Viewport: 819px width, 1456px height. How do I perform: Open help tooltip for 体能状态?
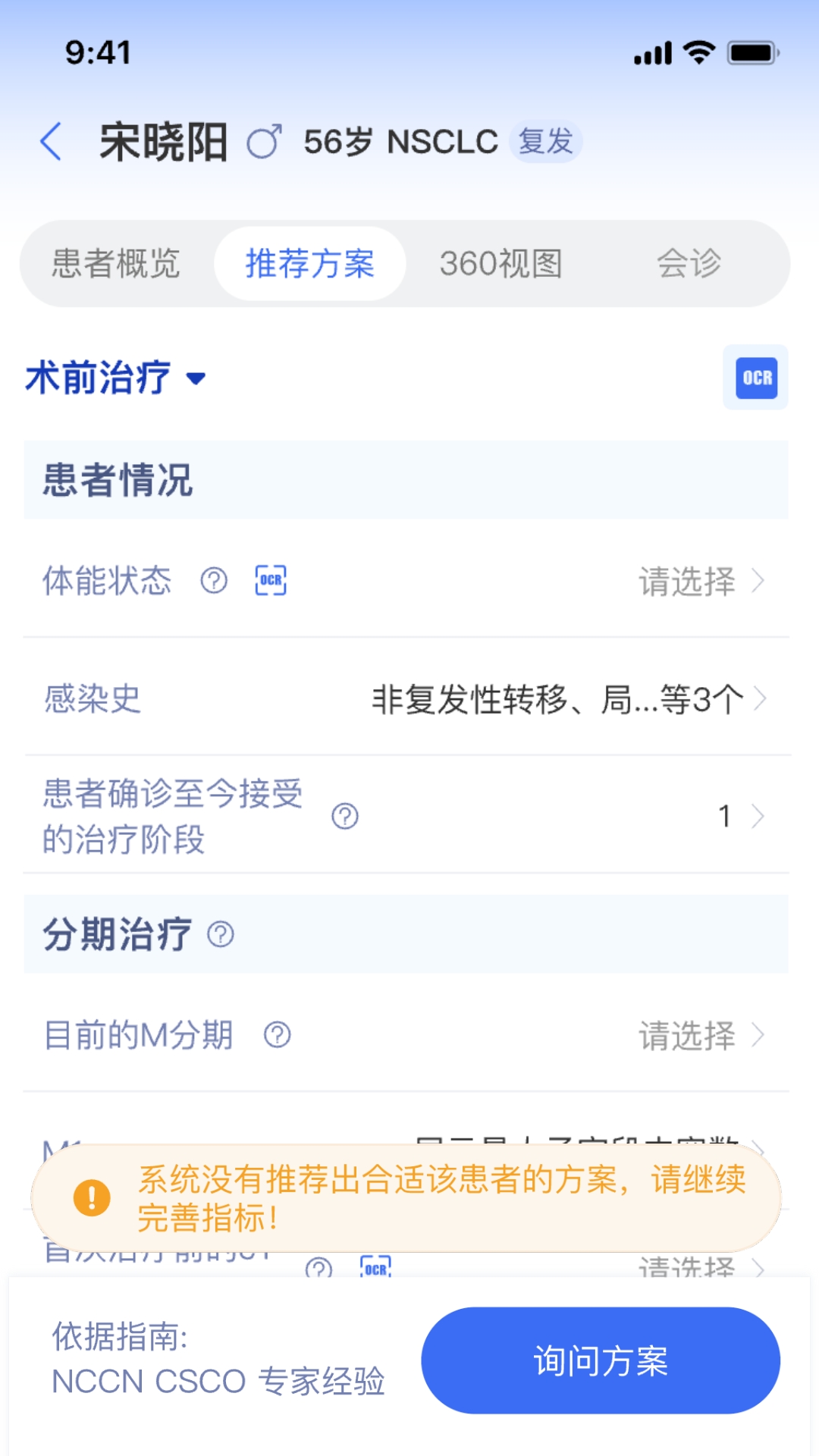(213, 581)
